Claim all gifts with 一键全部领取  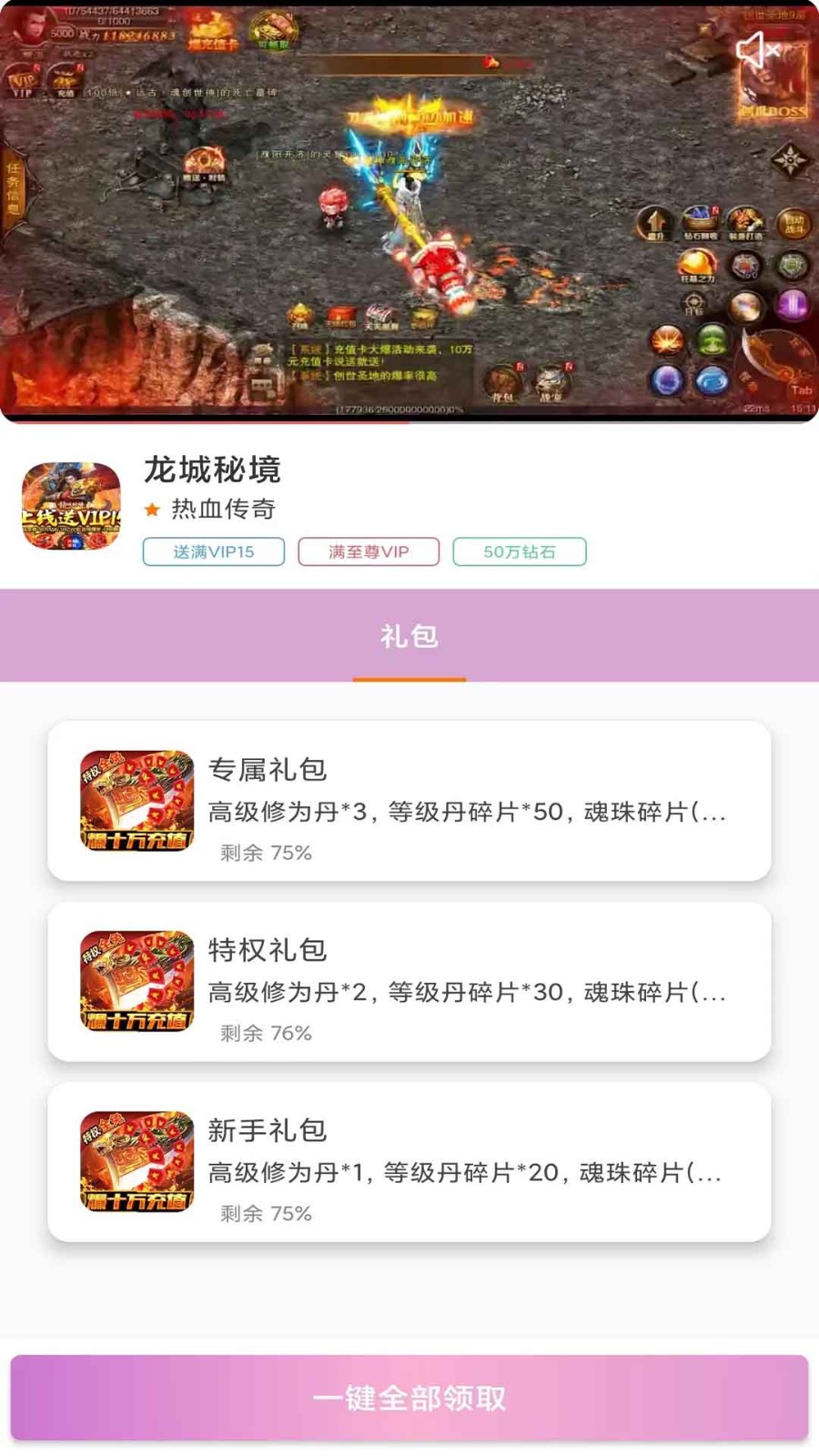click(409, 1398)
